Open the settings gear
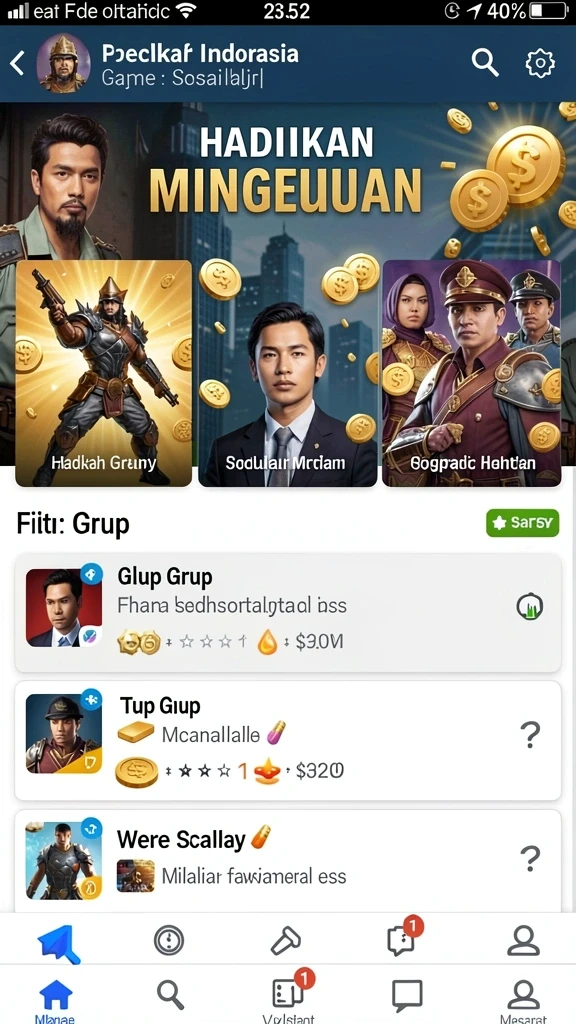The height and width of the screenshot is (1024, 576). [540, 63]
